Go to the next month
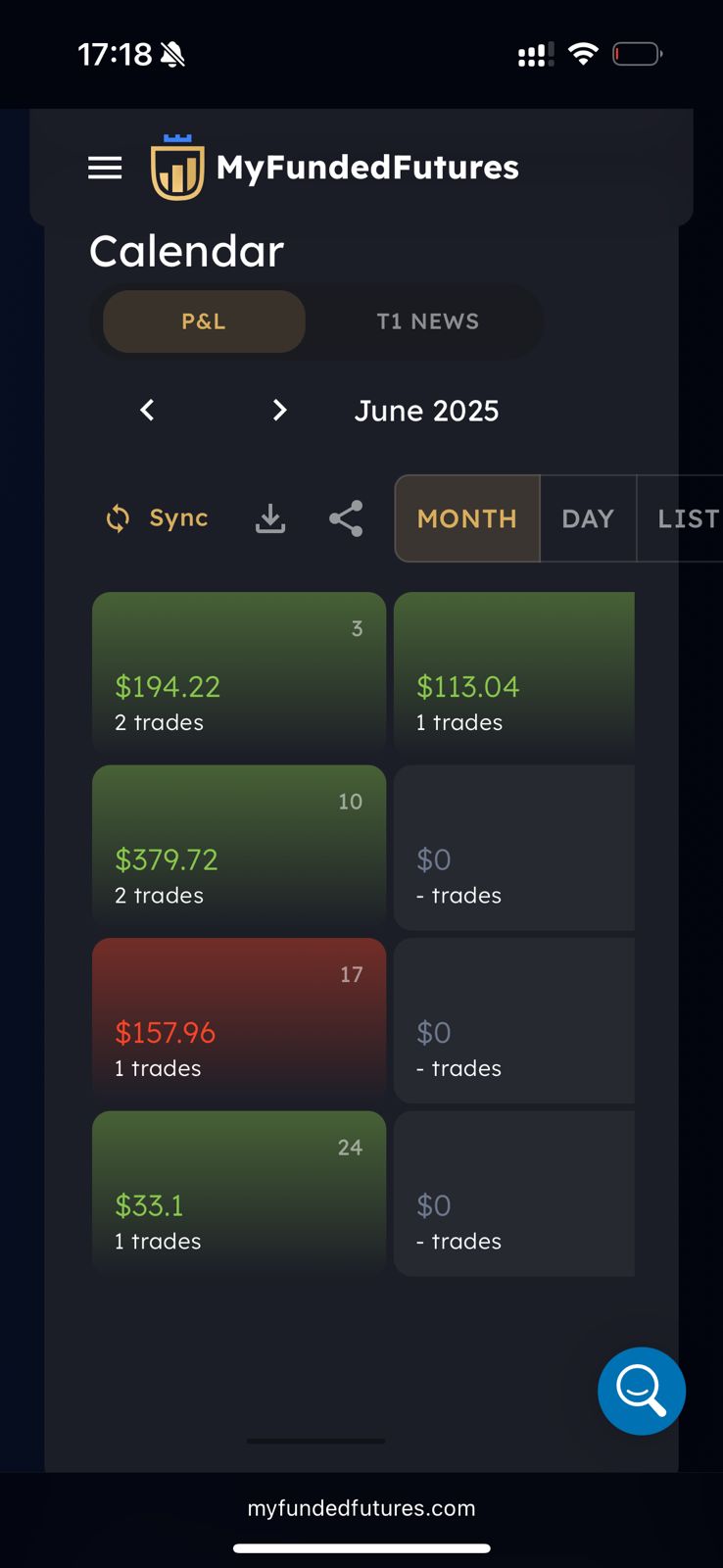This screenshot has width=723, height=1568. [279, 410]
